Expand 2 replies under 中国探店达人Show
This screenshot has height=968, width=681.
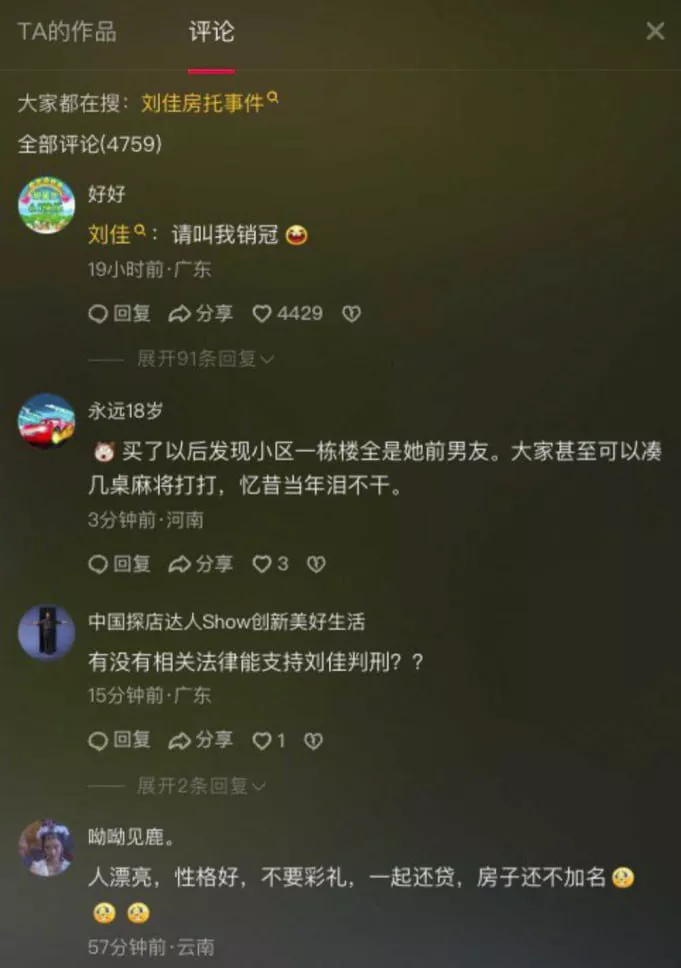(x=201, y=786)
